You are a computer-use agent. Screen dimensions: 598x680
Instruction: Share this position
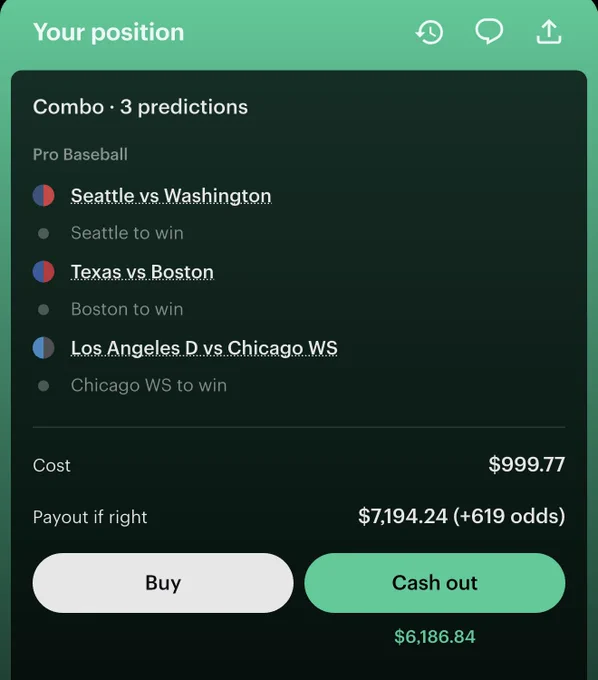click(x=549, y=32)
